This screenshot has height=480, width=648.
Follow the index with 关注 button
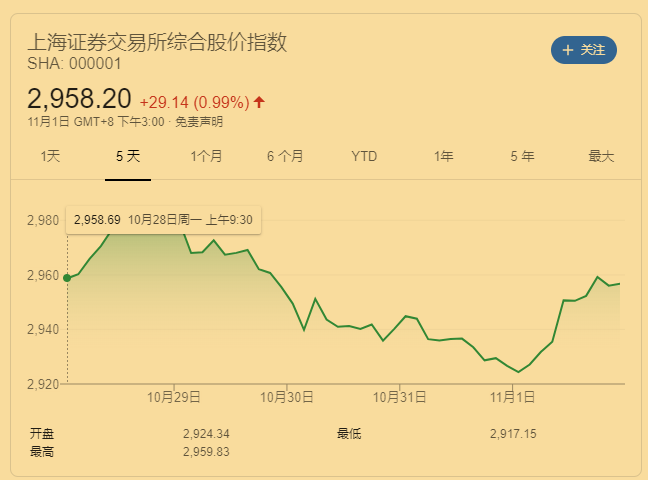tap(584, 50)
